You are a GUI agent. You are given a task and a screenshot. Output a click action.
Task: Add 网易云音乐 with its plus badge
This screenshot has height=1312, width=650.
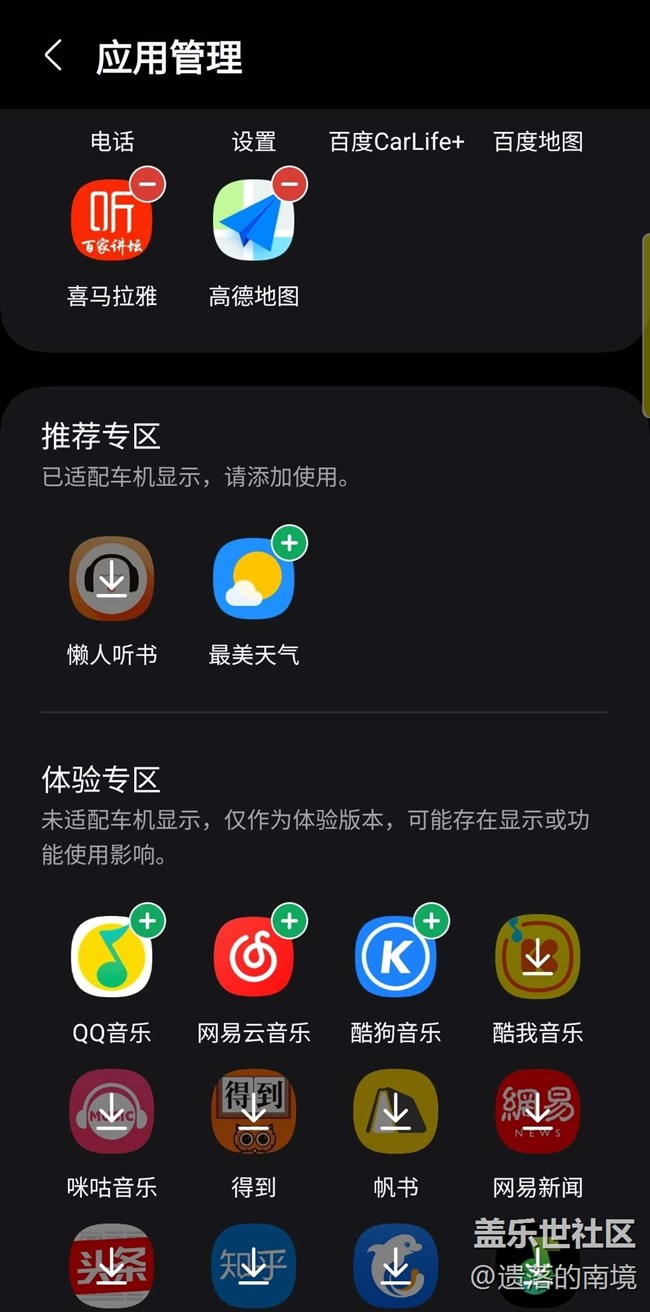click(x=289, y=920)
